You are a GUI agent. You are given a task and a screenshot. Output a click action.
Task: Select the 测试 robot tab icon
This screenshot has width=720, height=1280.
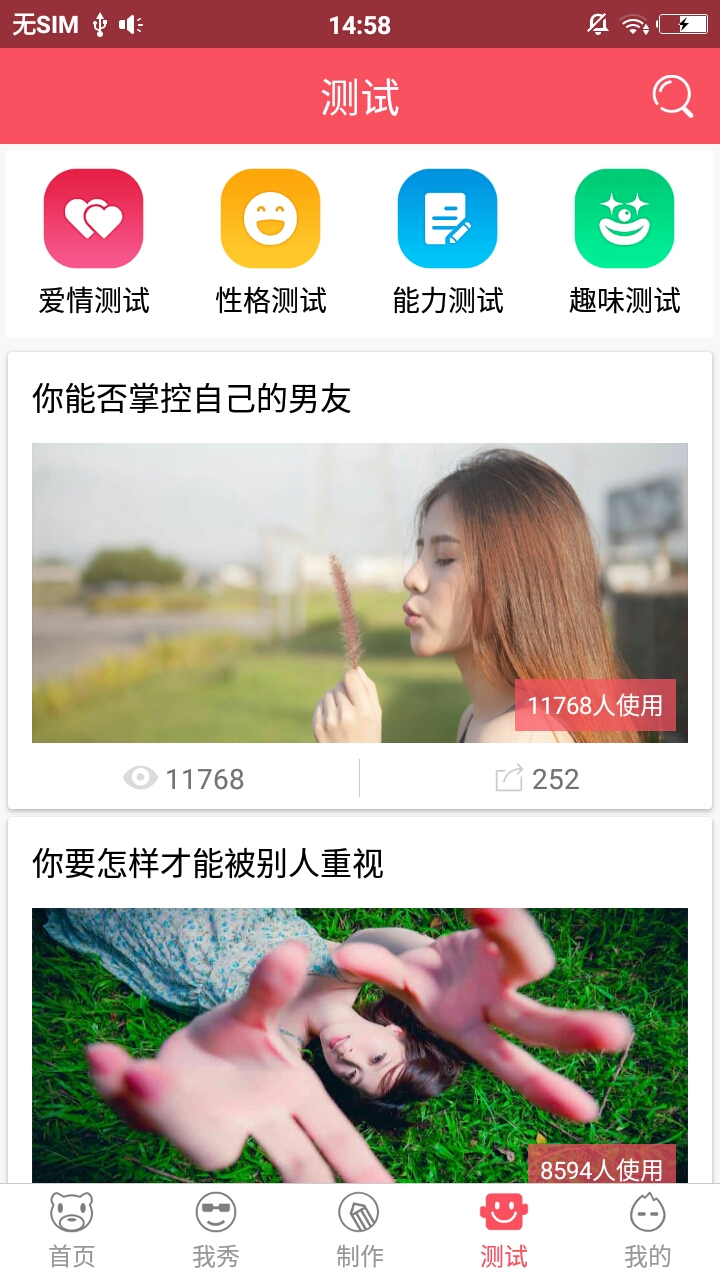pyautogui.click(x=503, y=1228)
